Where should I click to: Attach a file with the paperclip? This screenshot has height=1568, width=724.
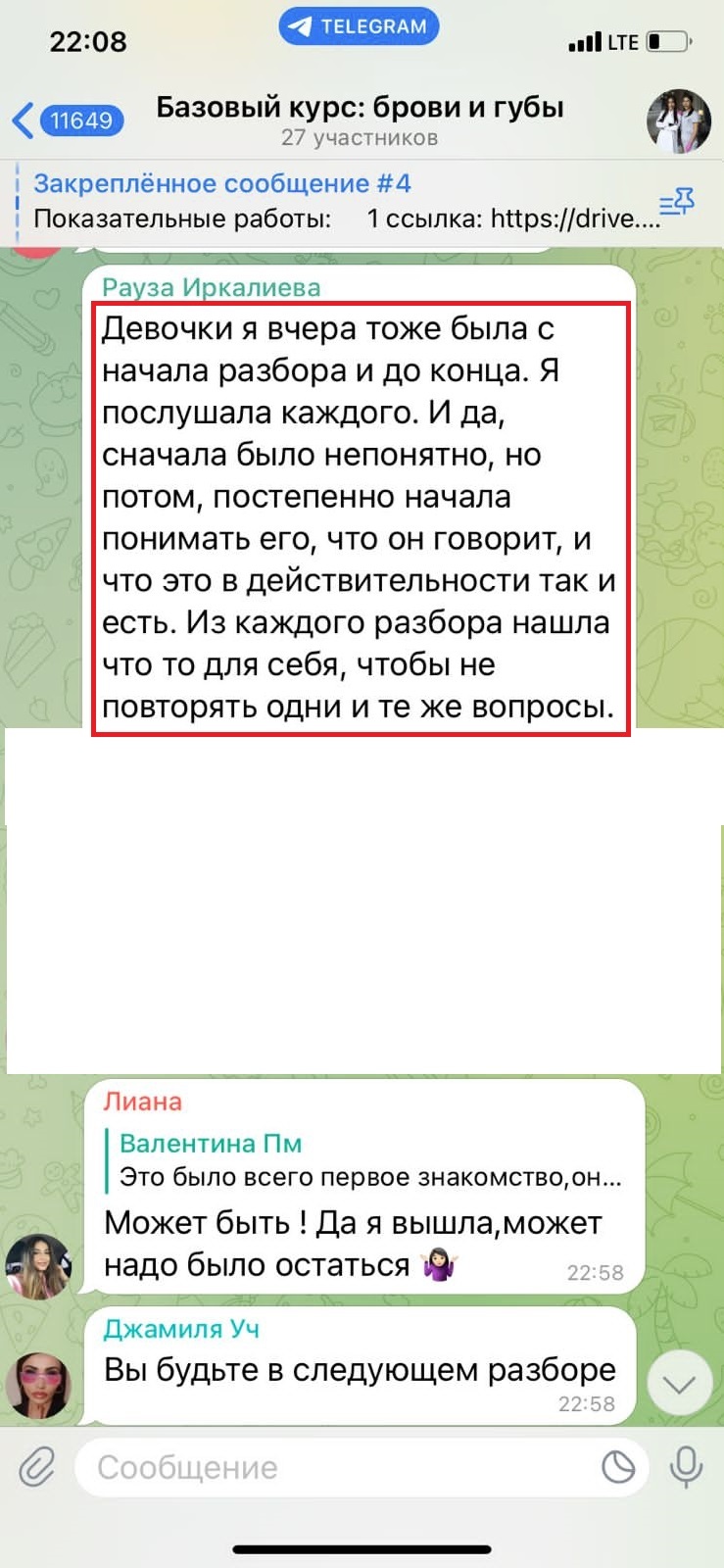[x=37, y=1467]
